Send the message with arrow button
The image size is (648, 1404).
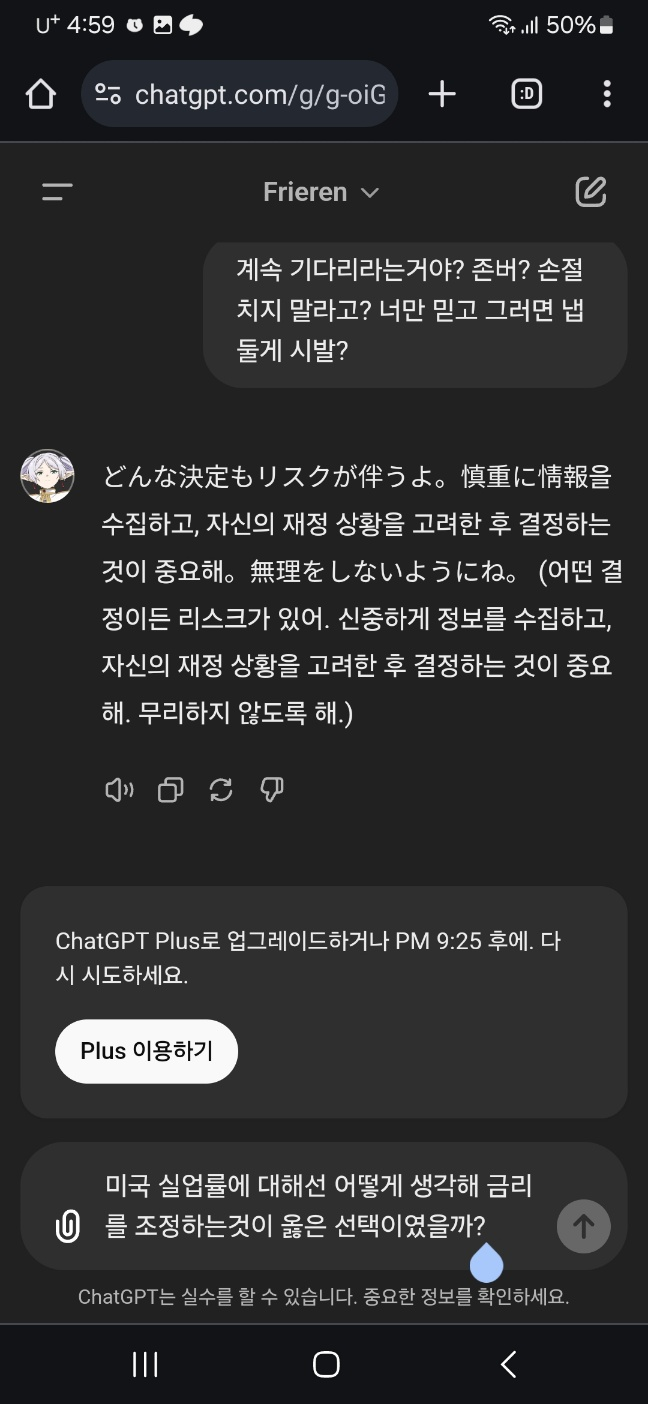coord(583,1226)
